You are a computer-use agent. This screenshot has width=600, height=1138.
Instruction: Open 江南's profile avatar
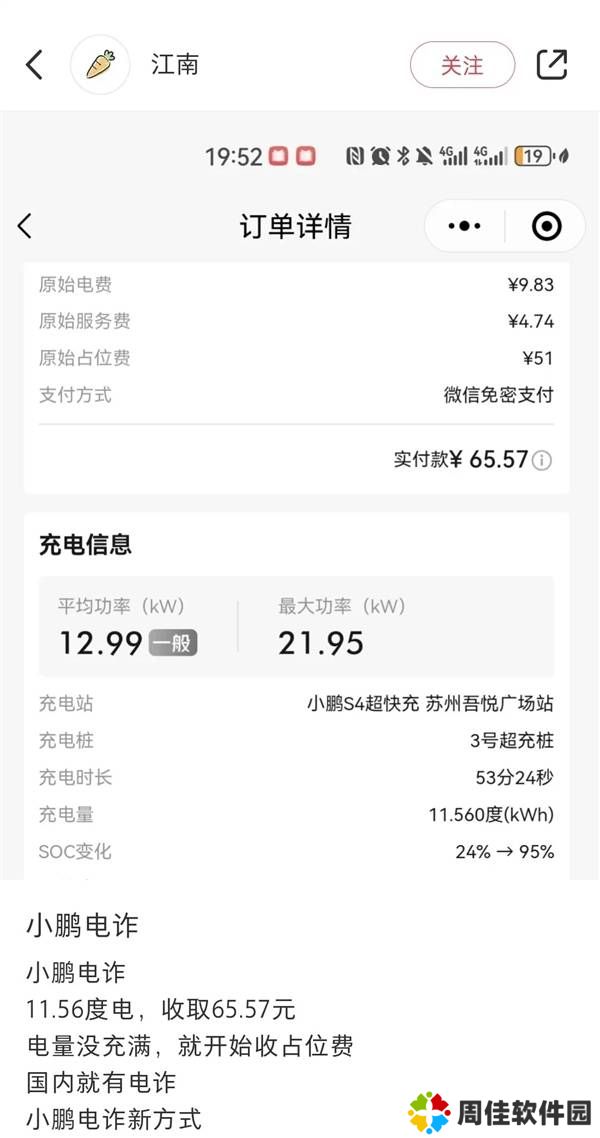click(100, 65)
